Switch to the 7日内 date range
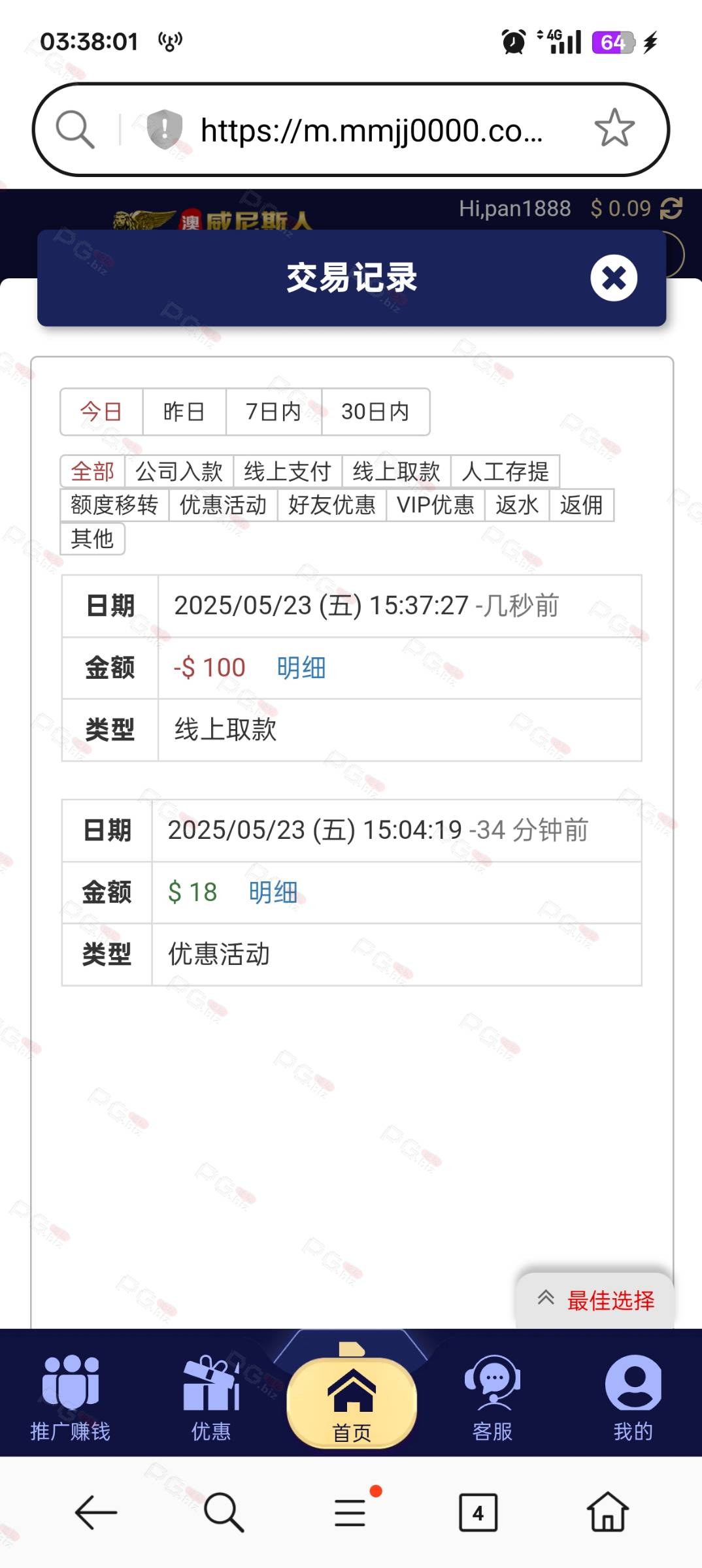702x1568 pixels. tap(273, 412)
